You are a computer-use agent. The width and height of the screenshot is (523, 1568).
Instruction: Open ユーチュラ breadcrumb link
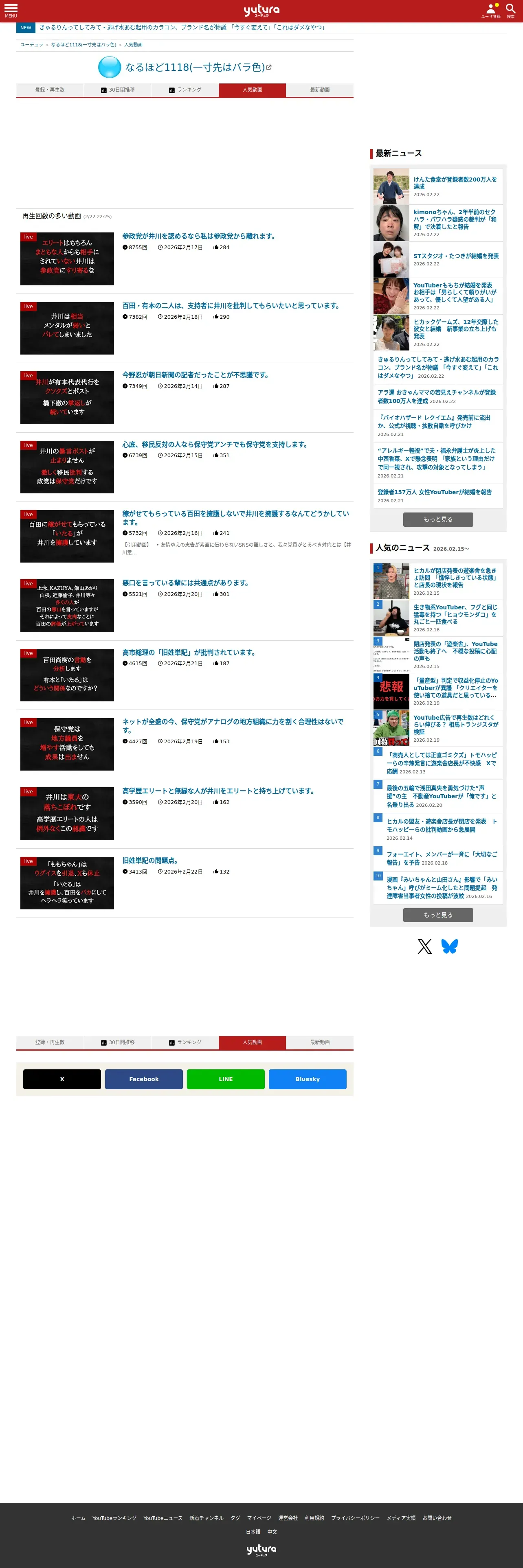pyautogui.click(x=32, y=44)
